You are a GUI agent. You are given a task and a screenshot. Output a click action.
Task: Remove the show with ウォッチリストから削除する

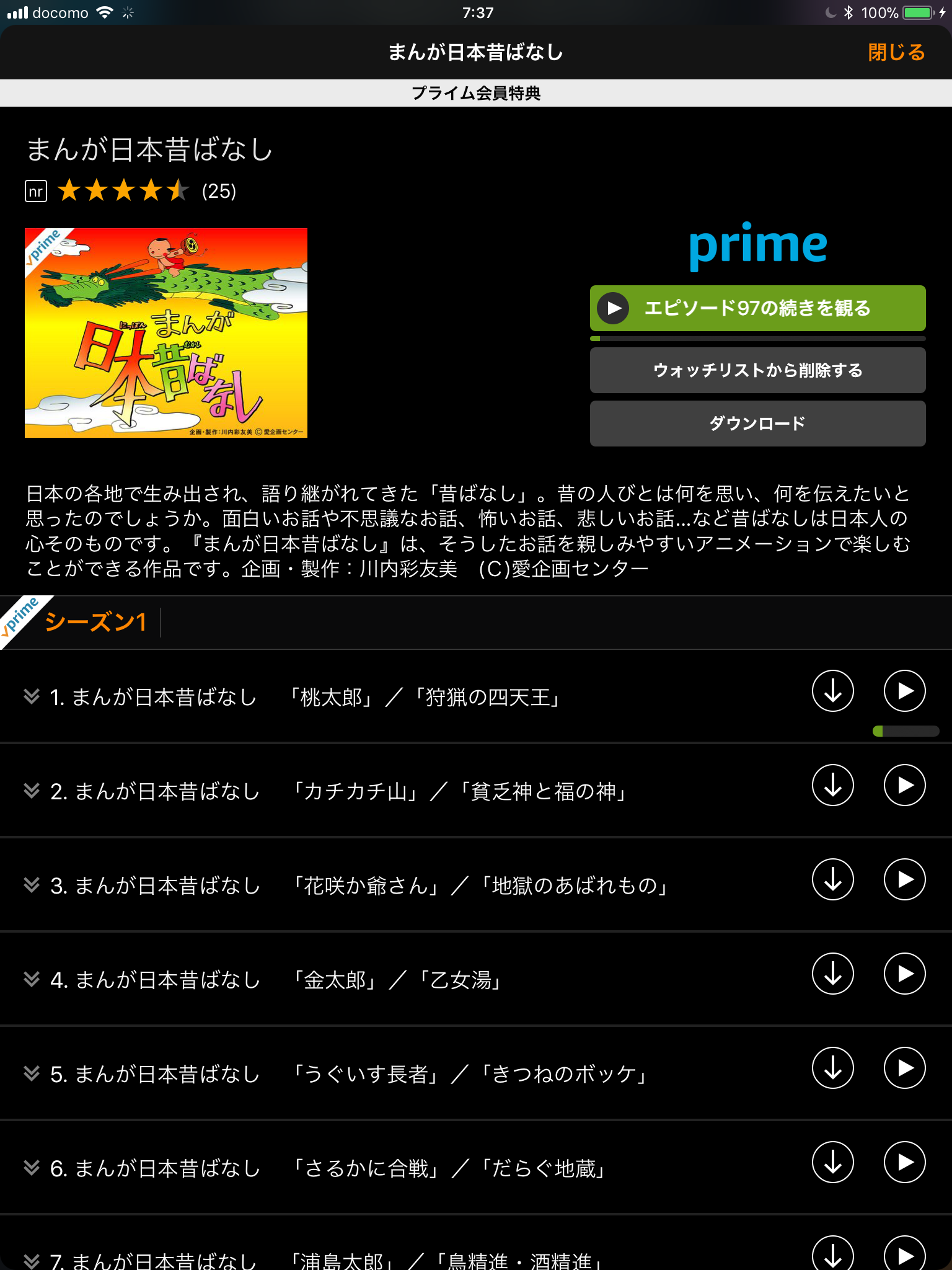757,370
